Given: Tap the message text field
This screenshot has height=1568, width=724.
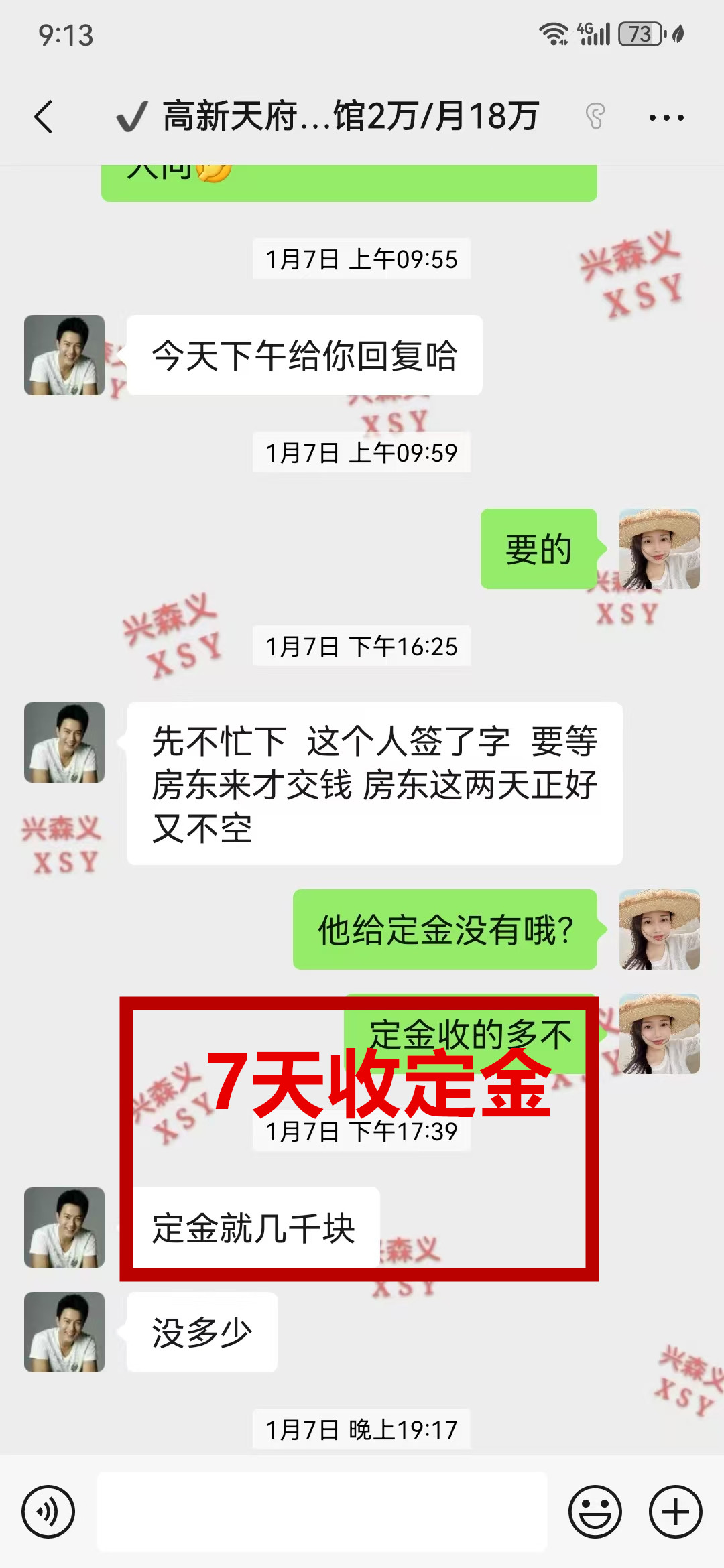Looking at the screenshot, I should coord(322,1512).
